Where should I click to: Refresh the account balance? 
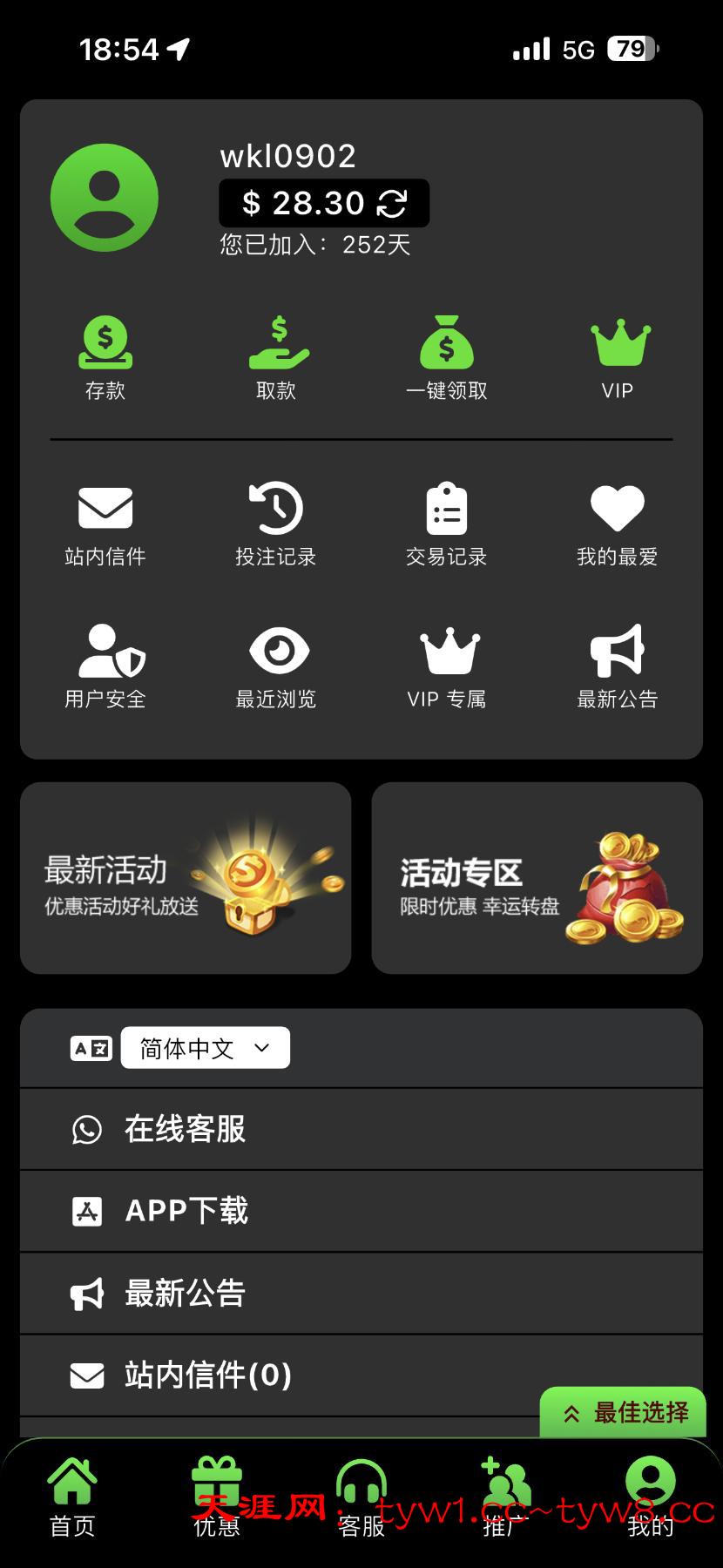pyautogui.click(x=392, y=204)
